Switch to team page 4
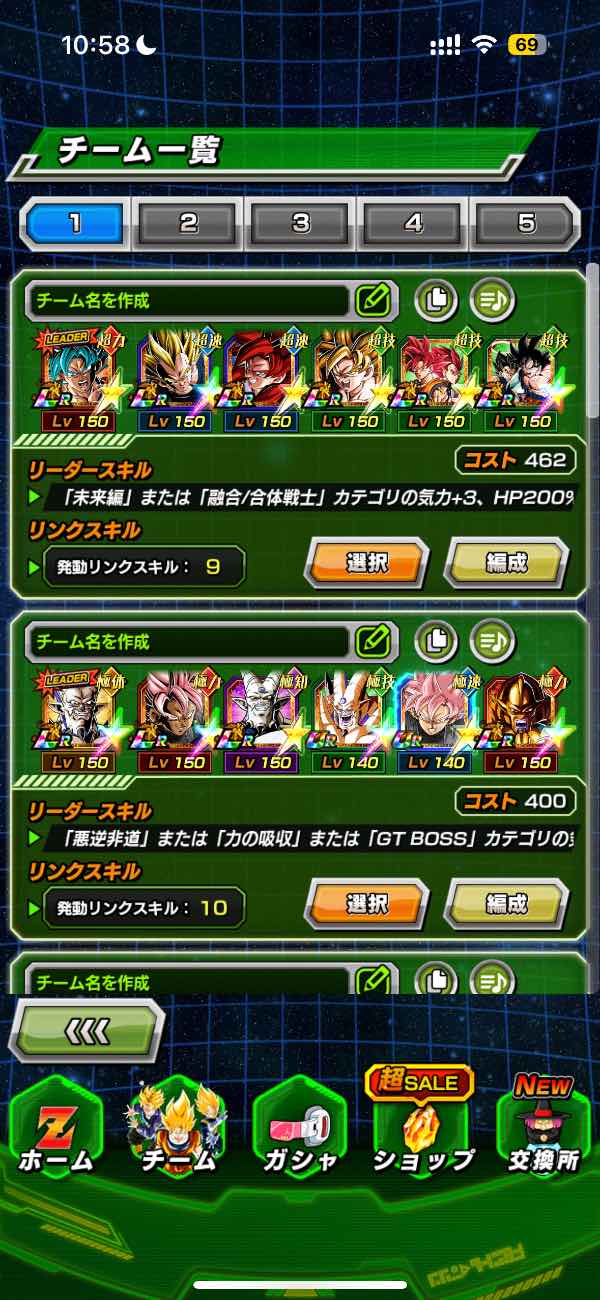The height and width of the screenshot is (1300, 600). pyautogui.click(x=413, y=224)
